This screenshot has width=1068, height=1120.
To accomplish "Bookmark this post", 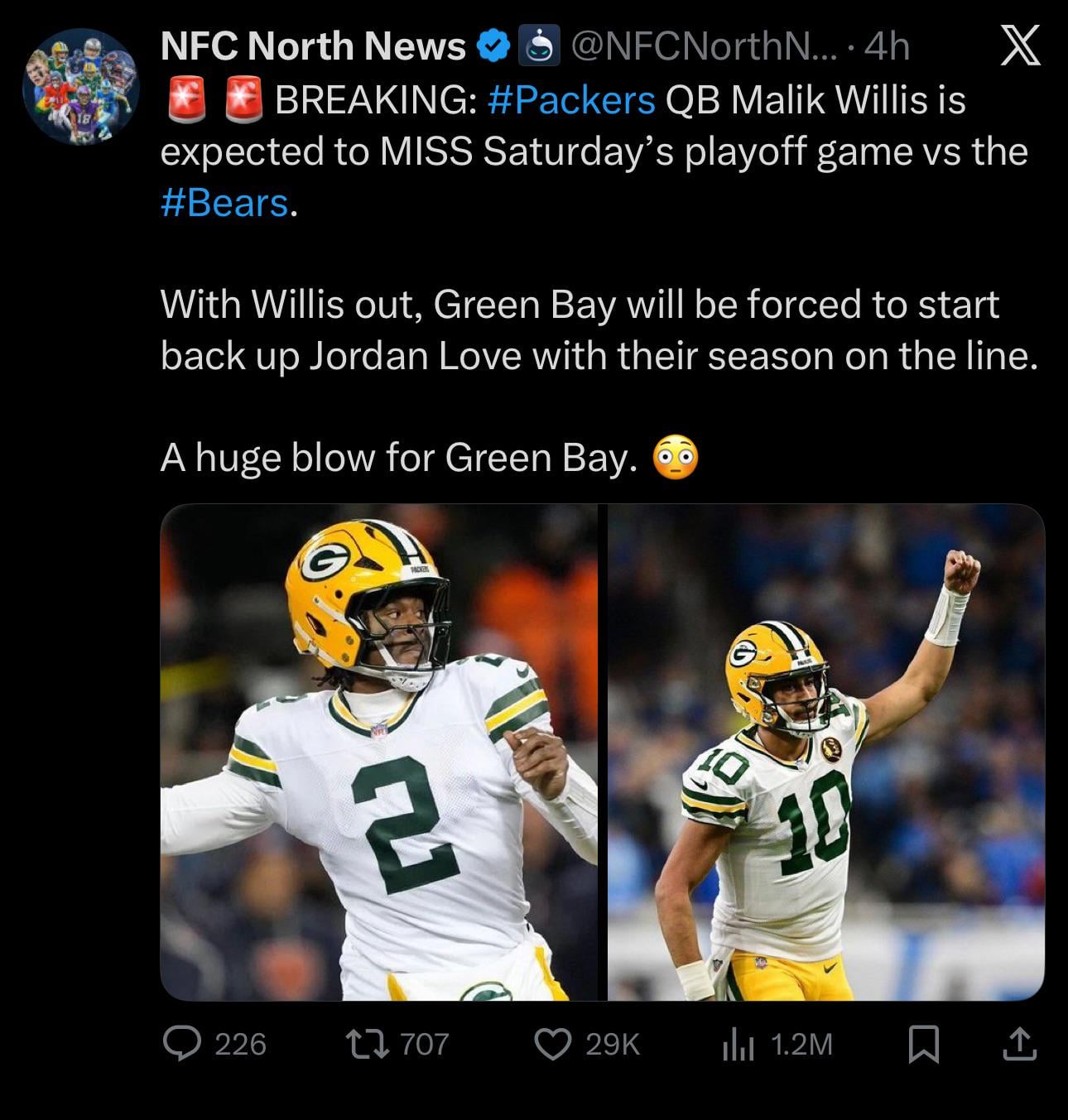I will click(924, 1044).
